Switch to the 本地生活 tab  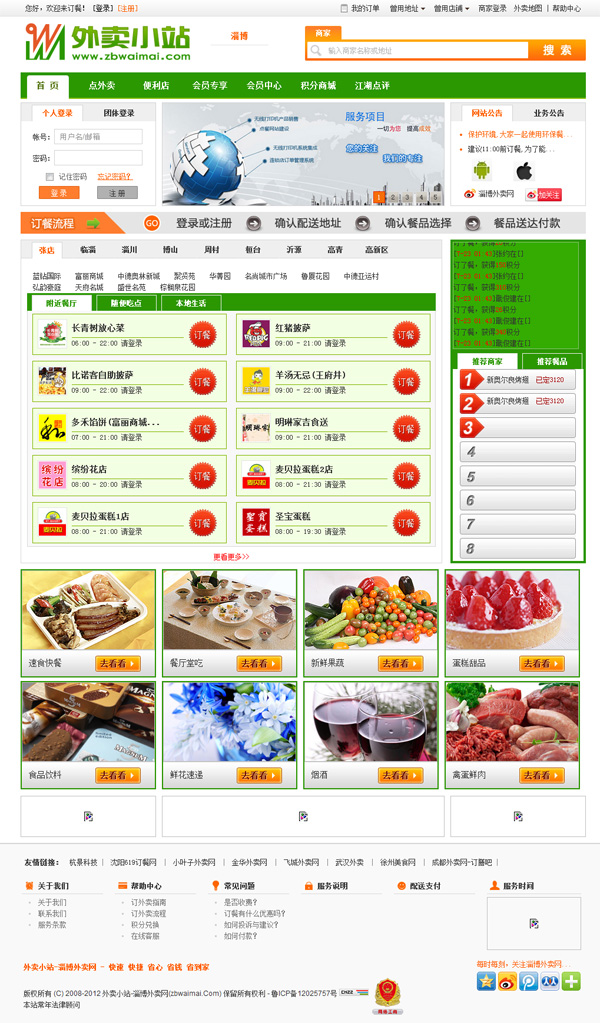coord(190,303)
